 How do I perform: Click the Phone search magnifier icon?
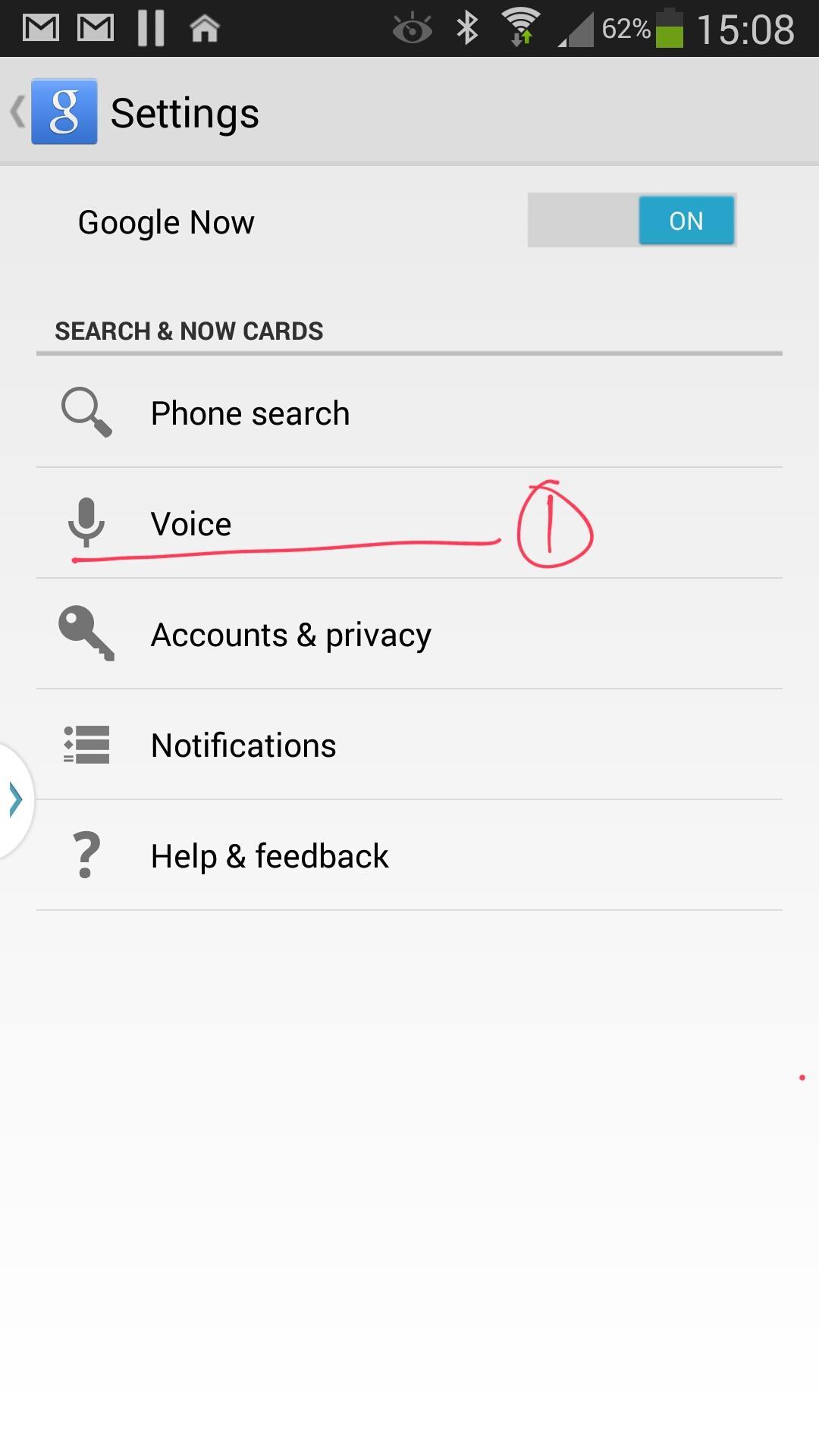point(86,413)
